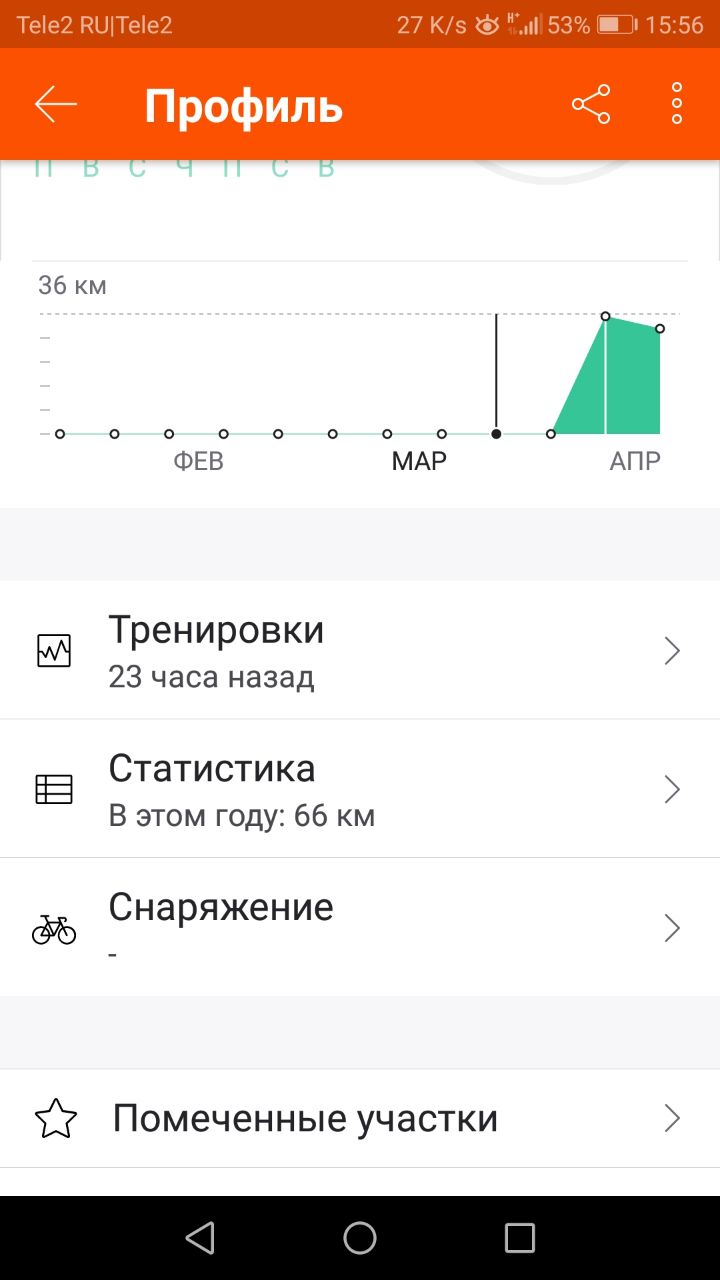This screenshot has width=720, height=1280.
Task: Open the Тренировки row
Action: [360, 650]
